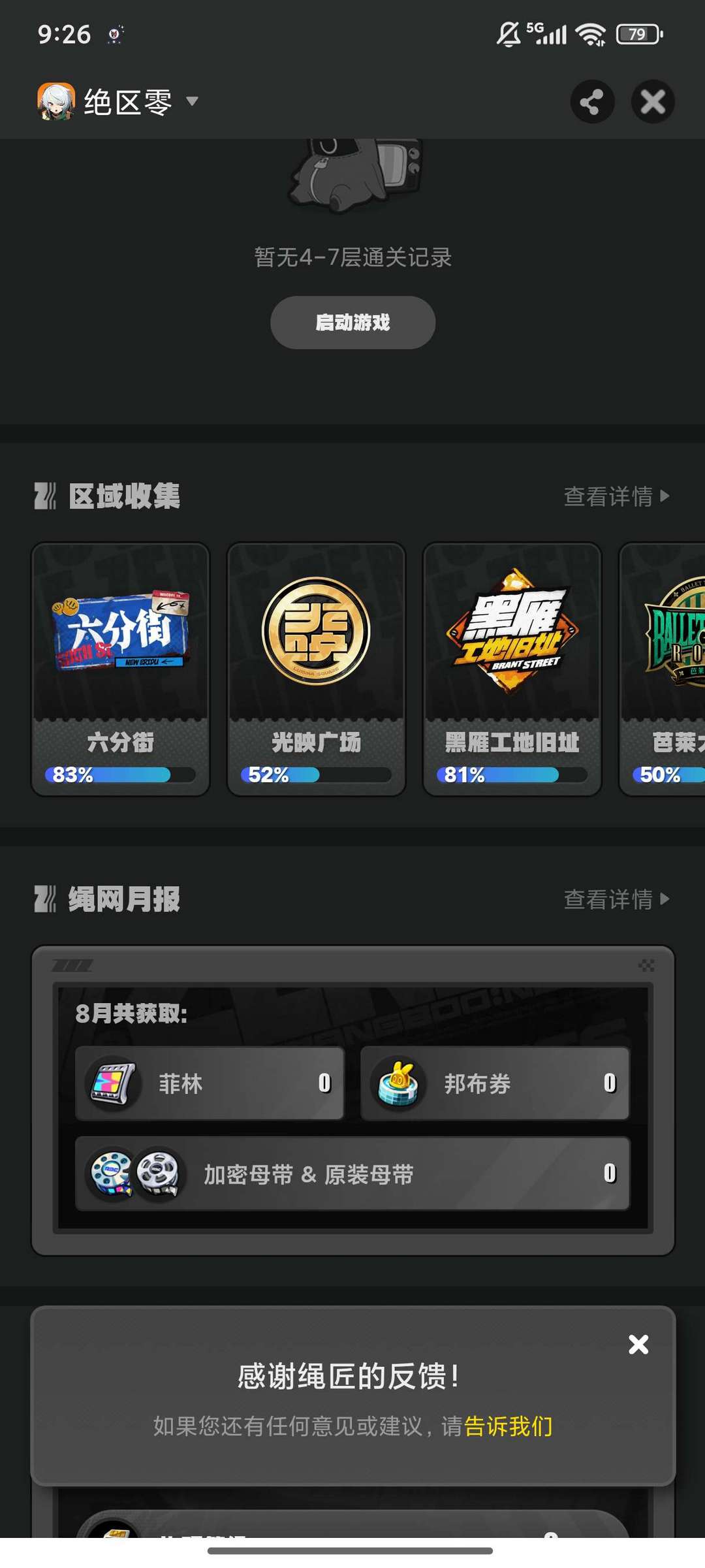The height and width of the screenshot is (1568, 705).
Task: View details for 区域收集
Action: tap(616, 496)
